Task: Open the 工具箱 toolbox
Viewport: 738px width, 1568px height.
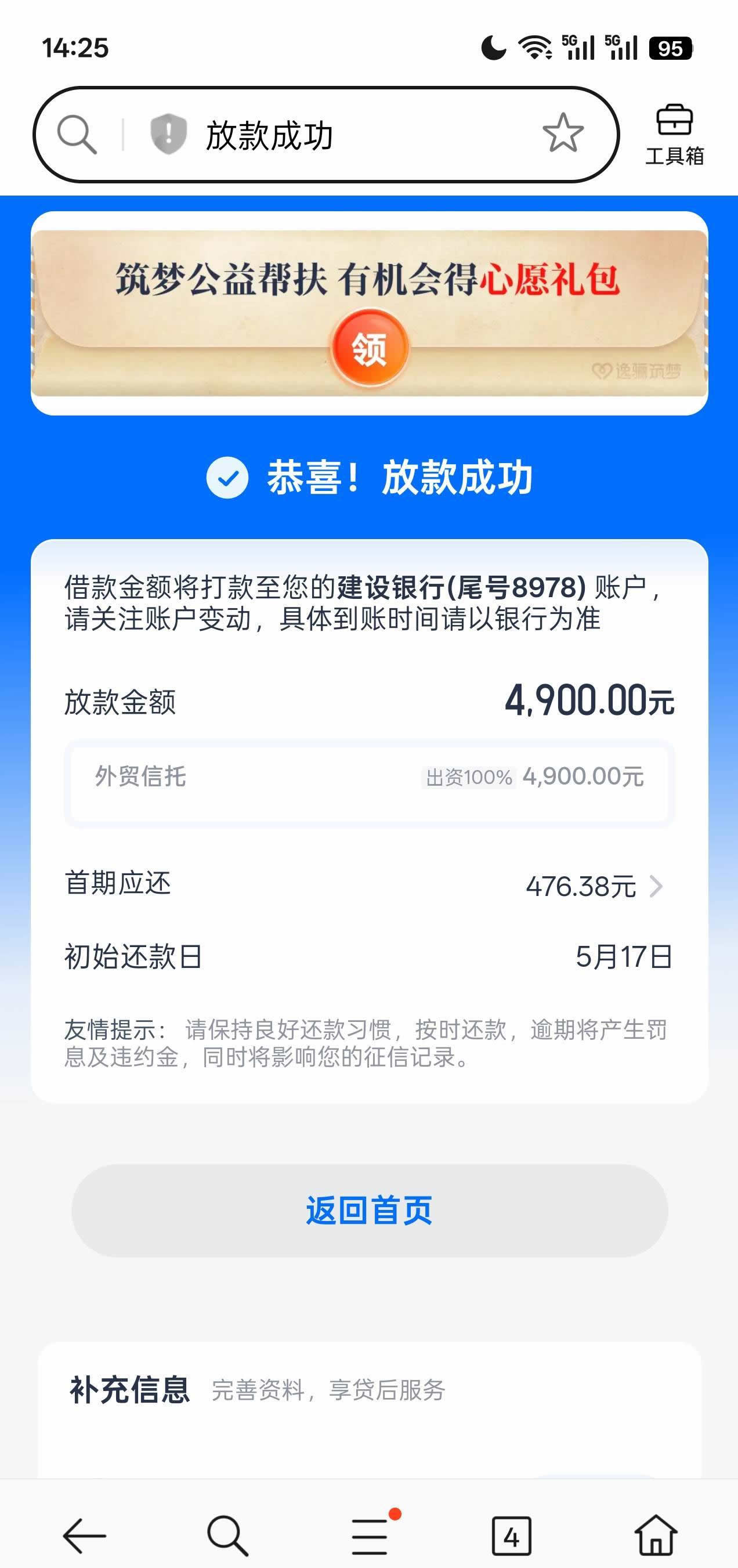Action: click(x=674, y=135)
